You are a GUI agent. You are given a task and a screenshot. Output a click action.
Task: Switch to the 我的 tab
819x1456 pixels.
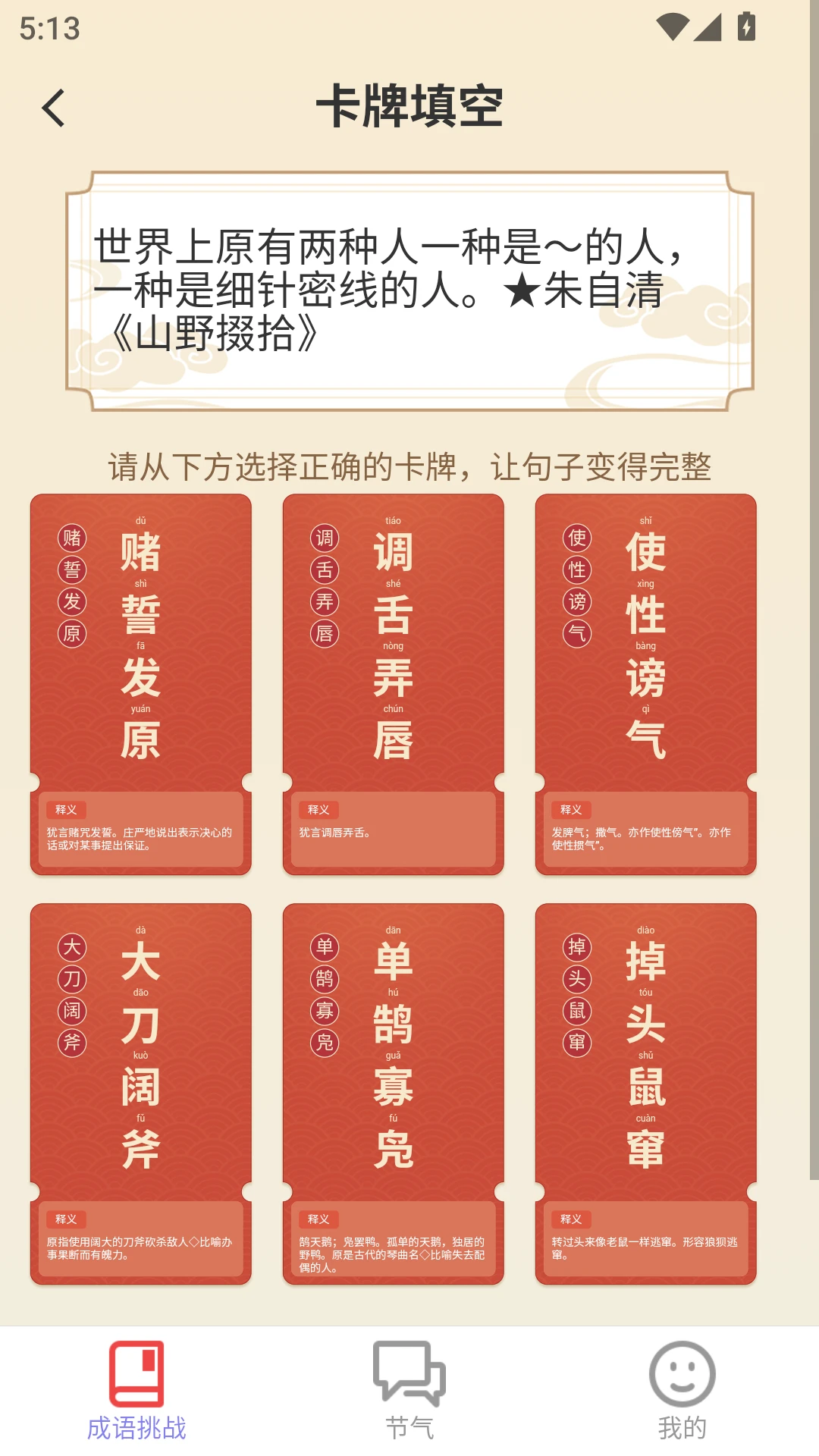pyautogui.click(x=682, y=1391)
